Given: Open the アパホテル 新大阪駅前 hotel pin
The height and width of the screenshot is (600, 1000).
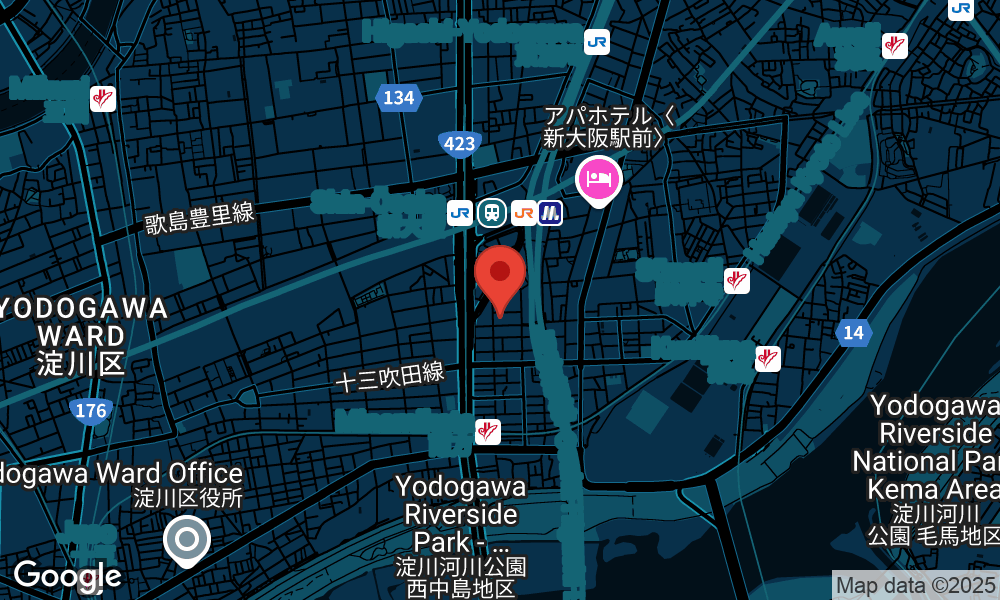Looking at the screenshot, I should 599,180.
